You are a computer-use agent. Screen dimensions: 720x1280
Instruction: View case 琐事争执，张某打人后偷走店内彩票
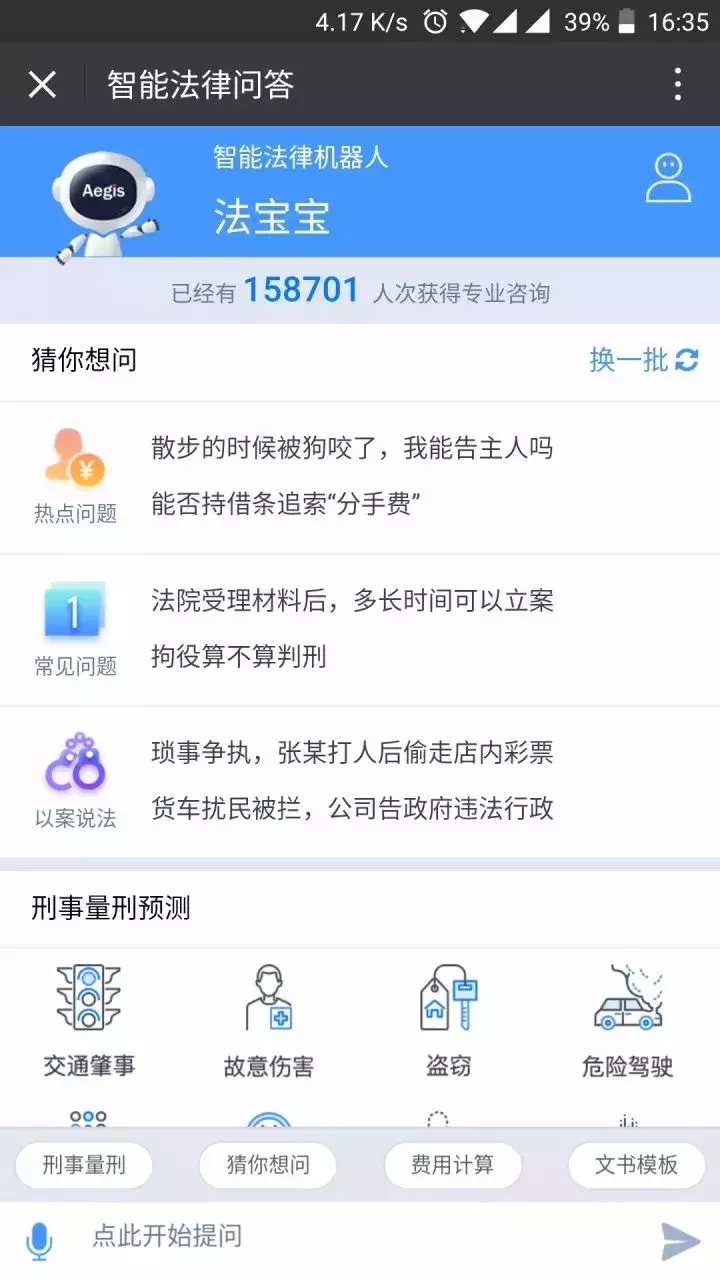[x=352, y=752]
